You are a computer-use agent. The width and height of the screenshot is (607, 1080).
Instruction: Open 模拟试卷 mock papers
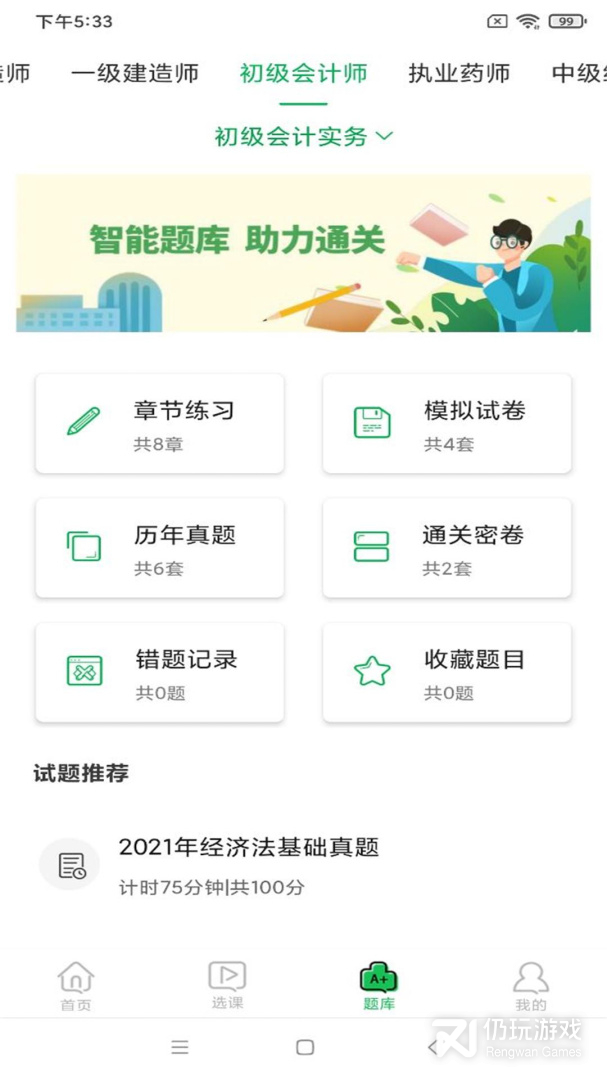[447, 424]
